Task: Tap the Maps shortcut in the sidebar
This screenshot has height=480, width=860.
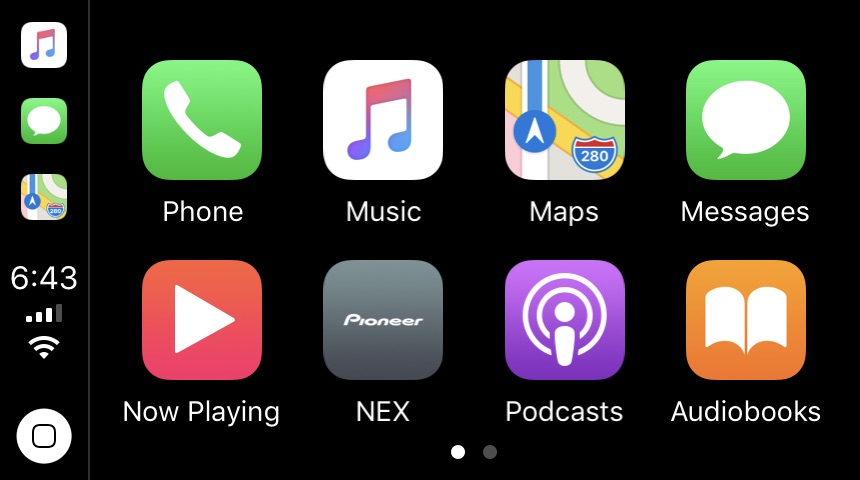Action: 44,197
